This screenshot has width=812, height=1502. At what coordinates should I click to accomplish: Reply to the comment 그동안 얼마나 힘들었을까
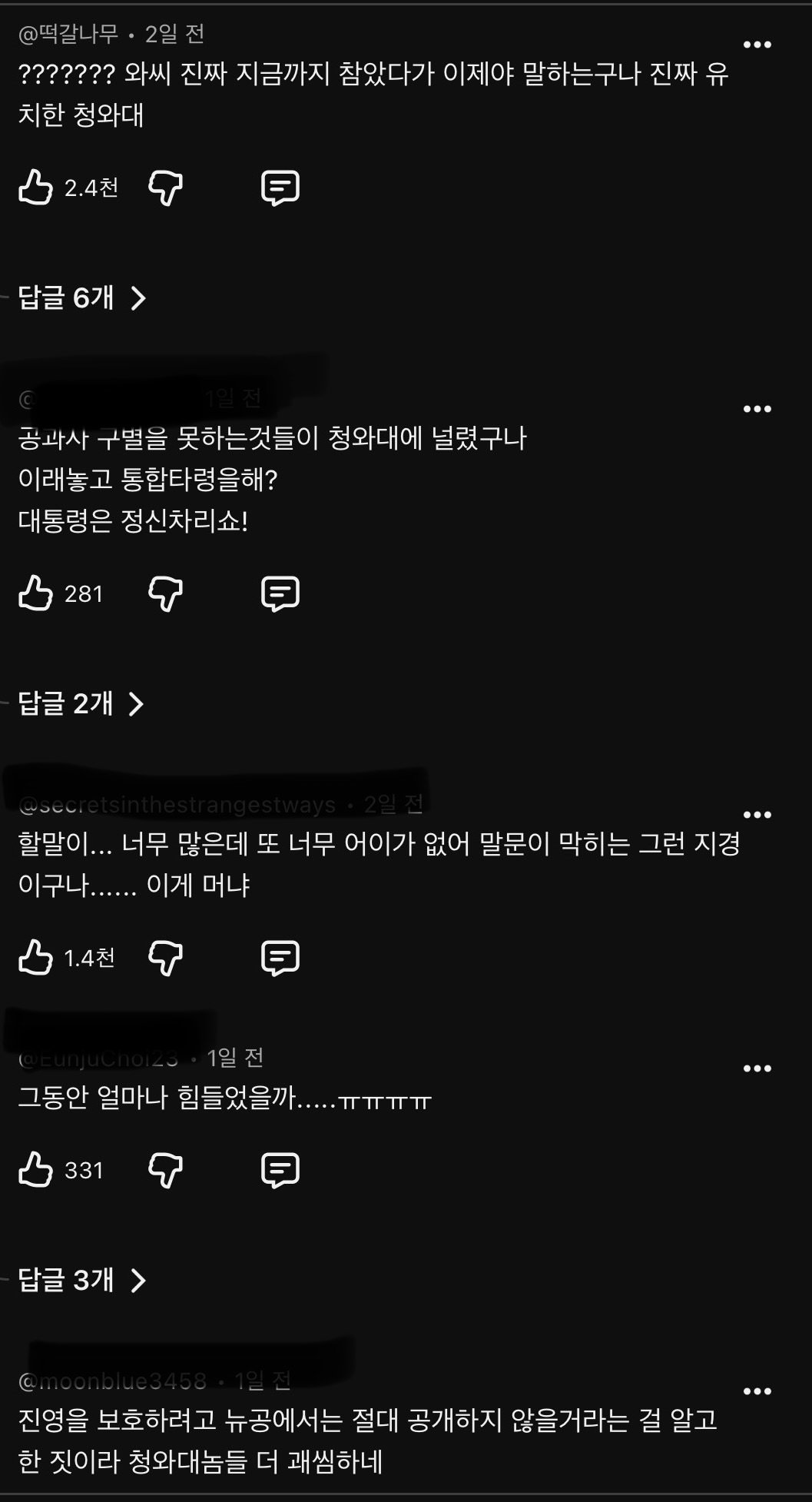pos(280,1170)
